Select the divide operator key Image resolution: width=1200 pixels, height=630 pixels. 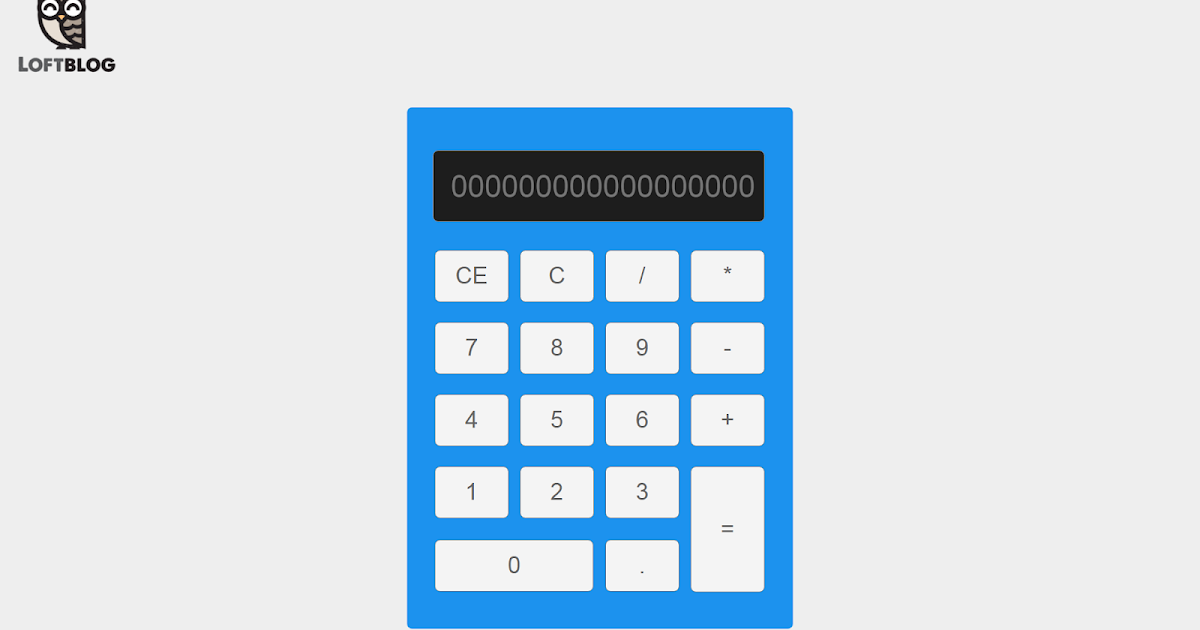point(642,276)
